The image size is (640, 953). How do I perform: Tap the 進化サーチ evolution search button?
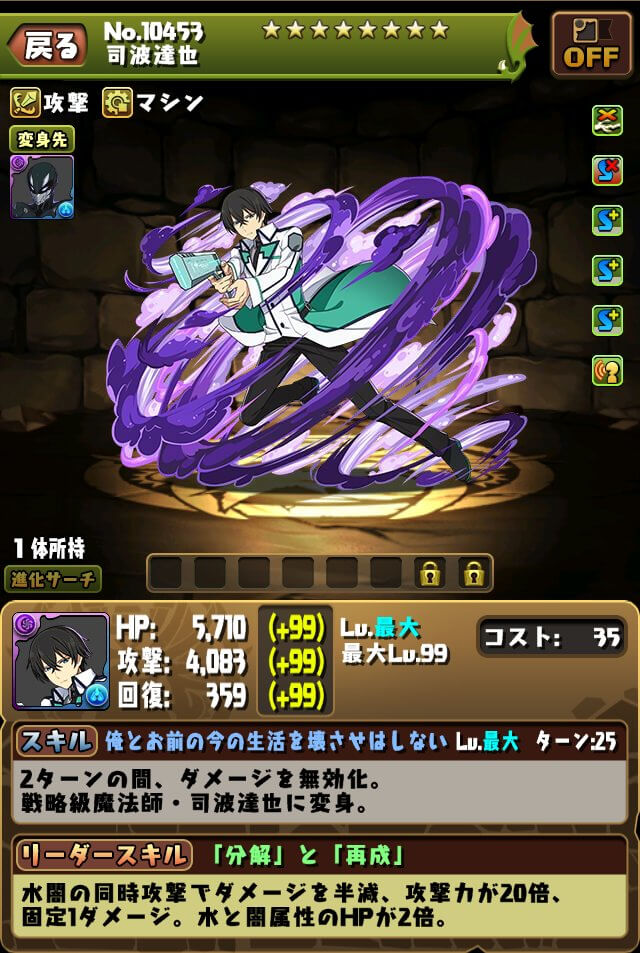click(57, 578)
